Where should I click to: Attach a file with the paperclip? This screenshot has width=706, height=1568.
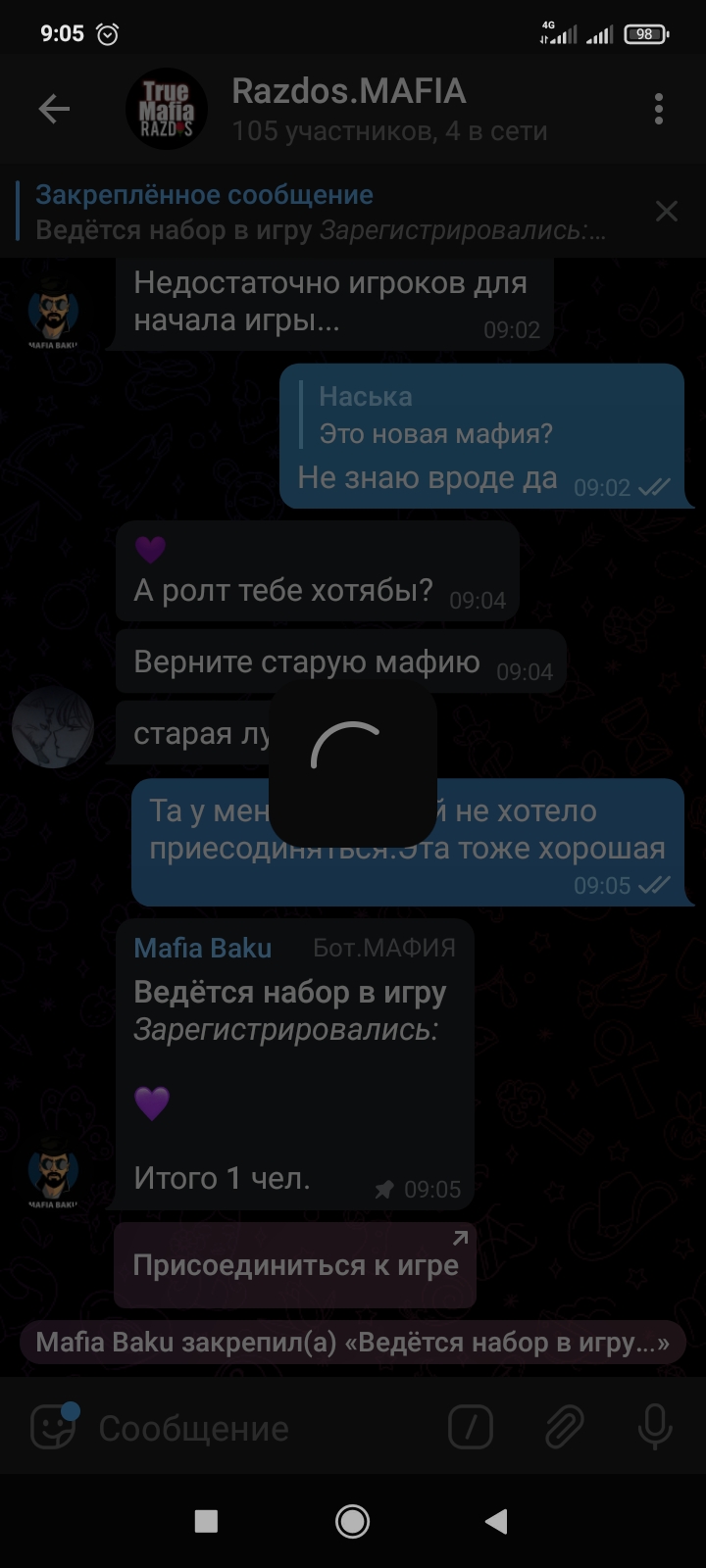click(x=564, y=1428)
